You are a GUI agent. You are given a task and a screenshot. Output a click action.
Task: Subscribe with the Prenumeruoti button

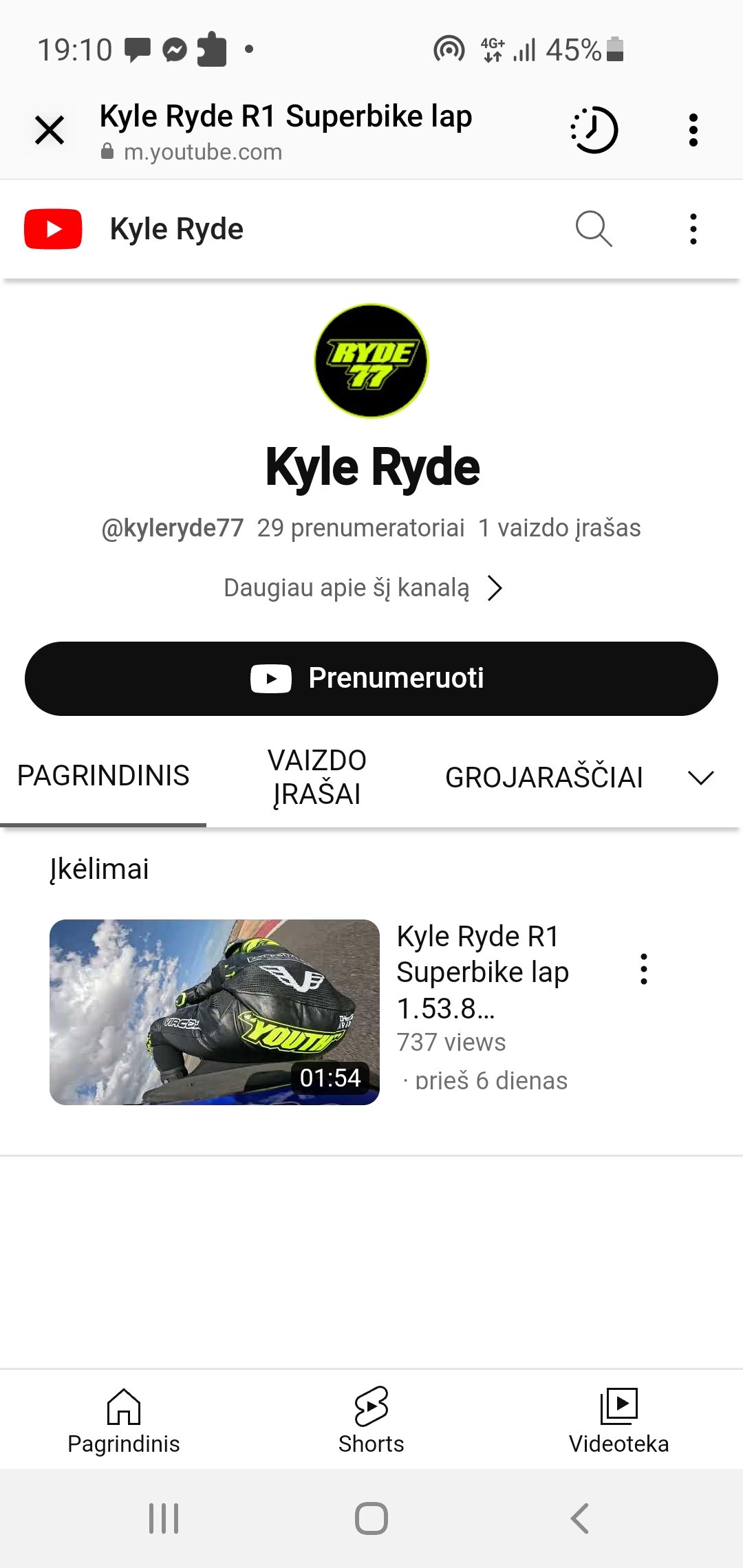tap(371, 679)
